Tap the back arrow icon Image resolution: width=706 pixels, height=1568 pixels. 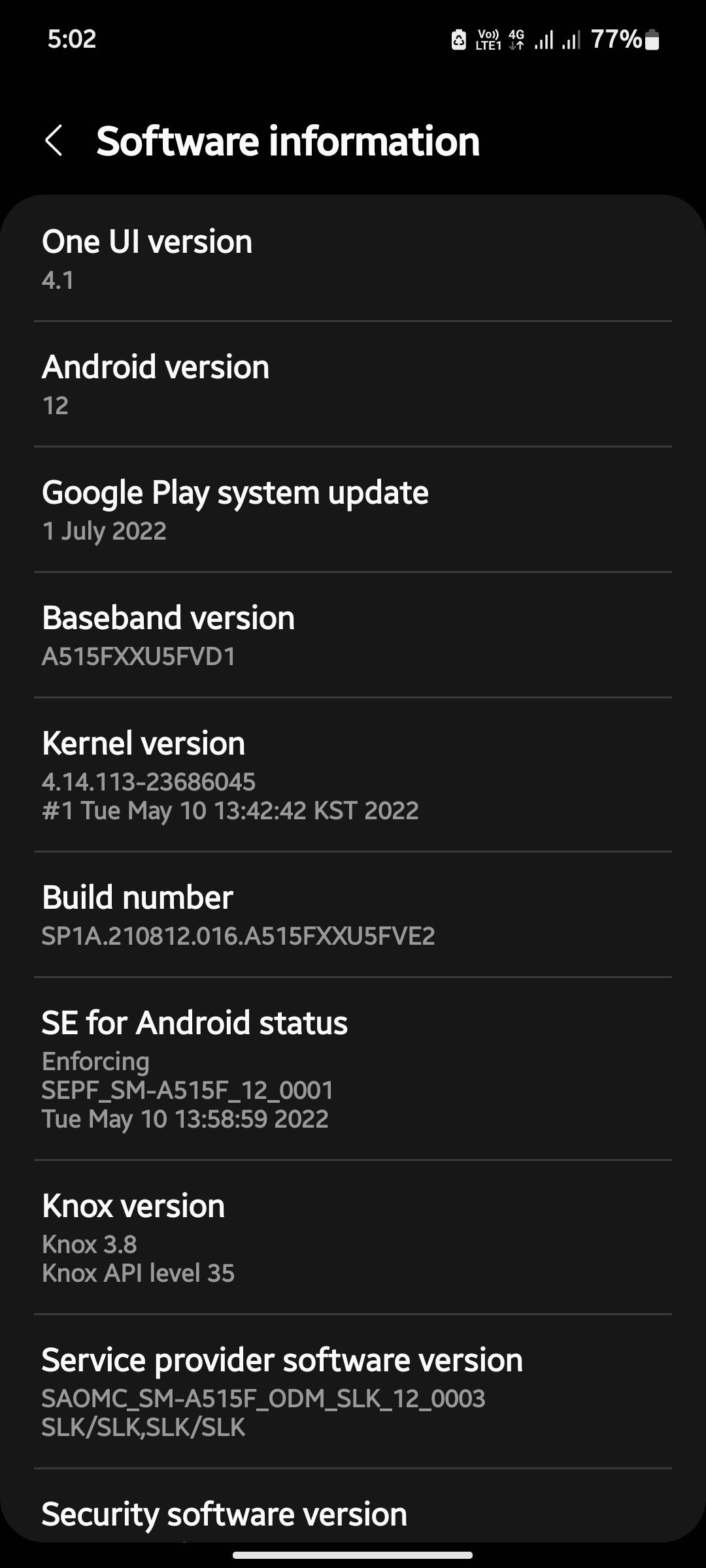coord(55,141)
